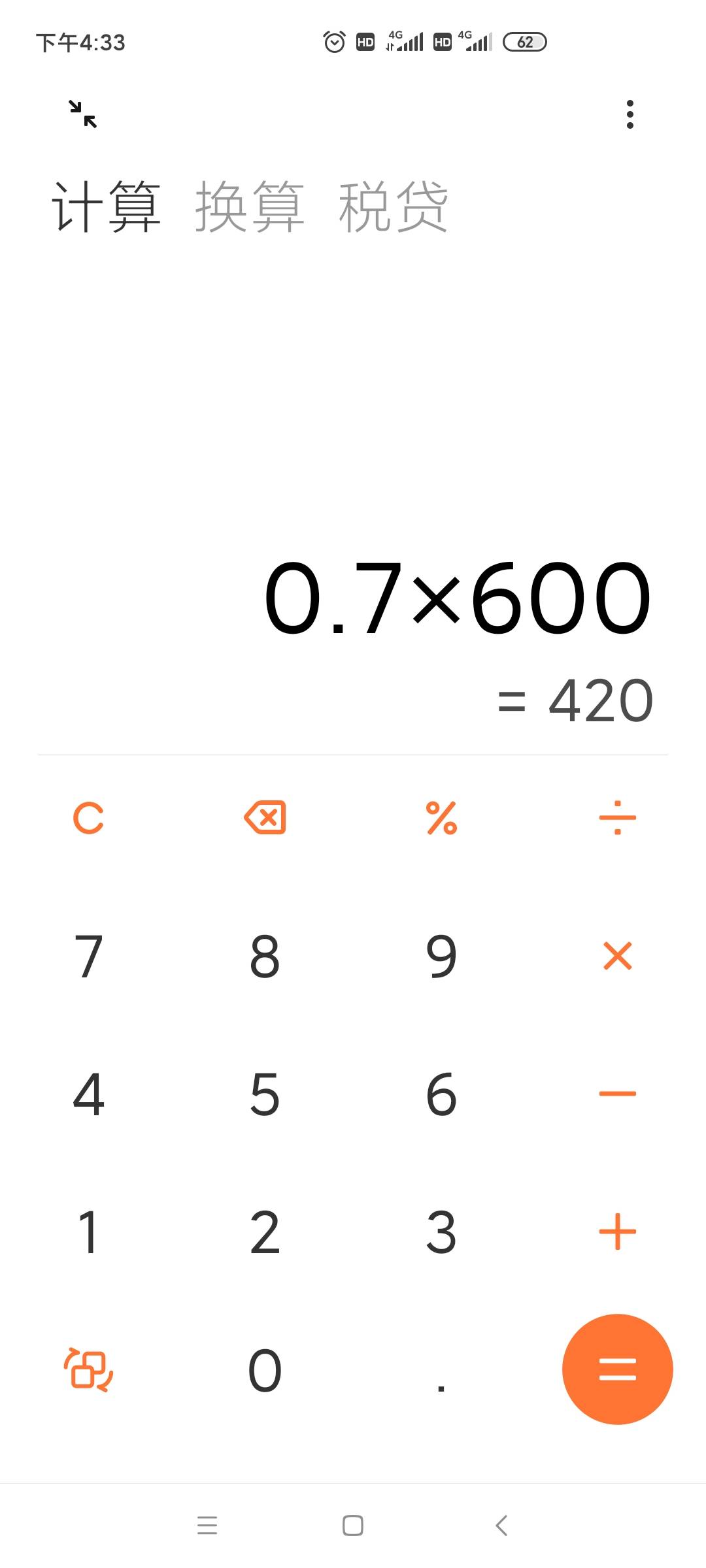The image size is (706, 1568).
Task: Enter digit 0
Action: (x=265, y=1370)
